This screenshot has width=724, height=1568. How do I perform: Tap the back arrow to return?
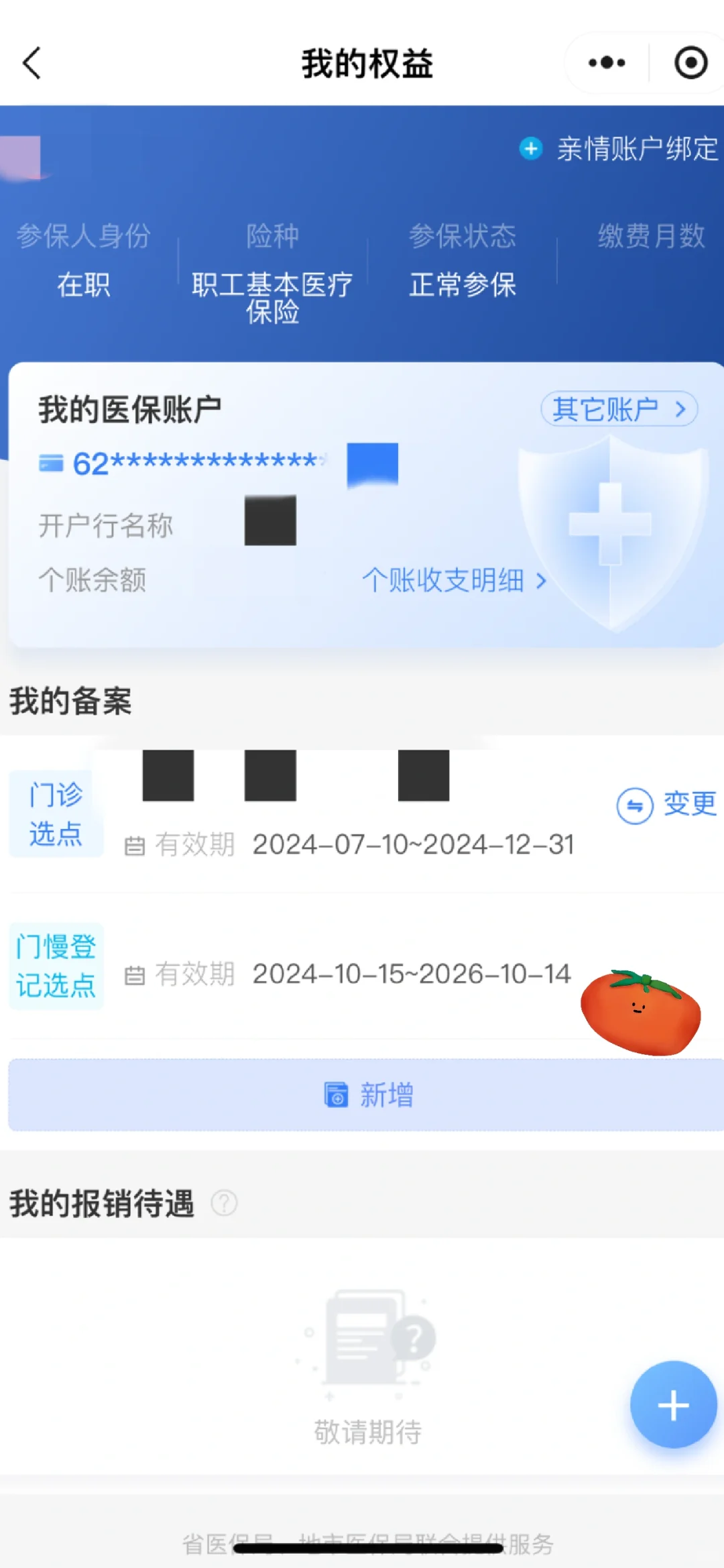pyautogui.click(x=32, y=62)
